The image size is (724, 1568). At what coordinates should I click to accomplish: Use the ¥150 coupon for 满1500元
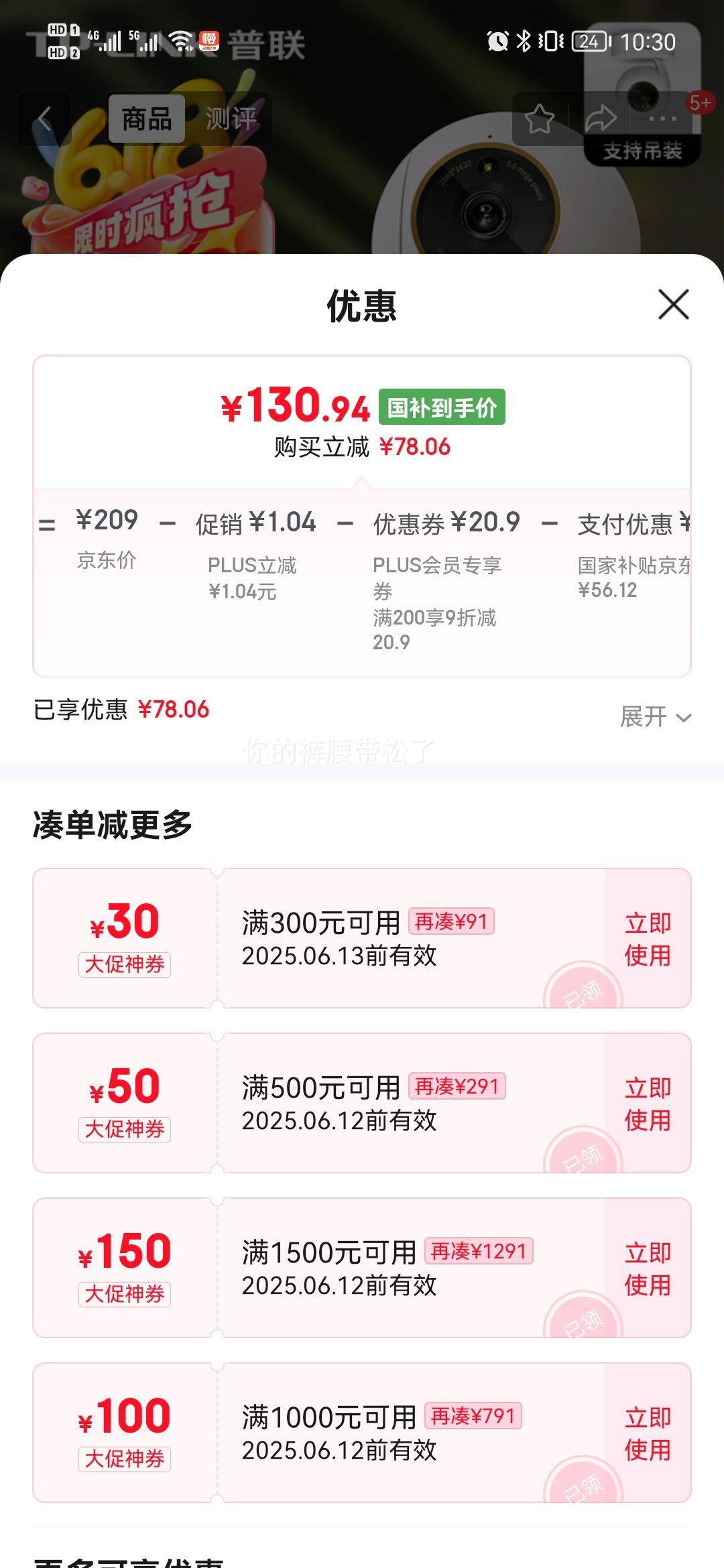pos(648,1268)
